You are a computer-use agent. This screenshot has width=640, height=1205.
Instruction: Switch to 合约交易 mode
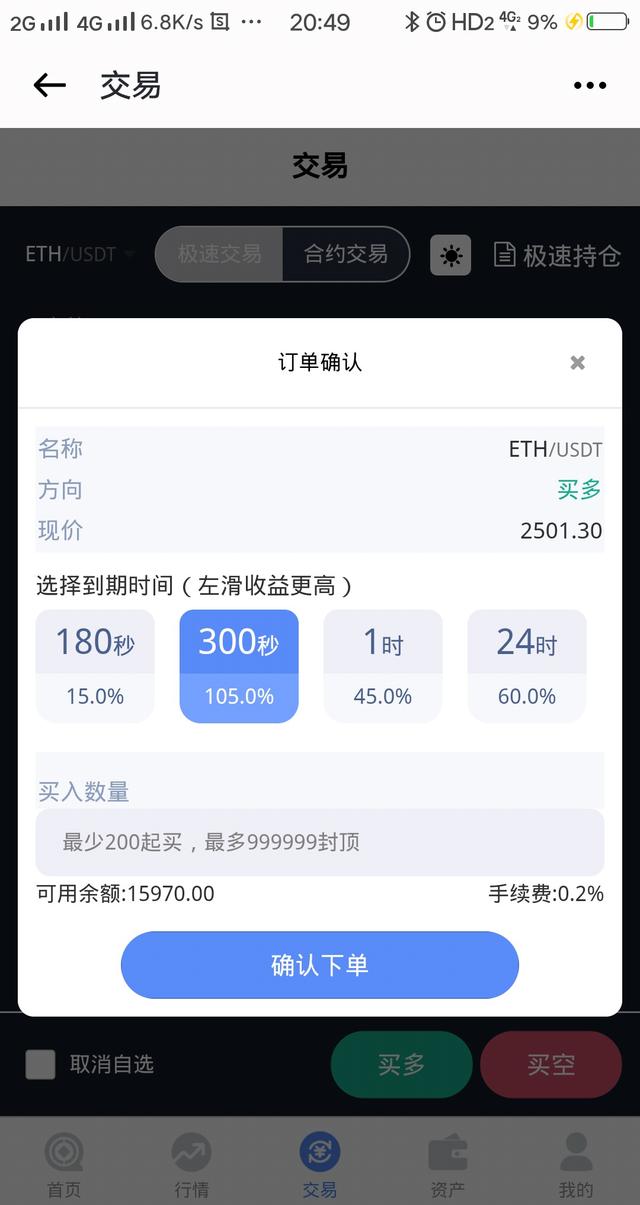coord(346,254)
